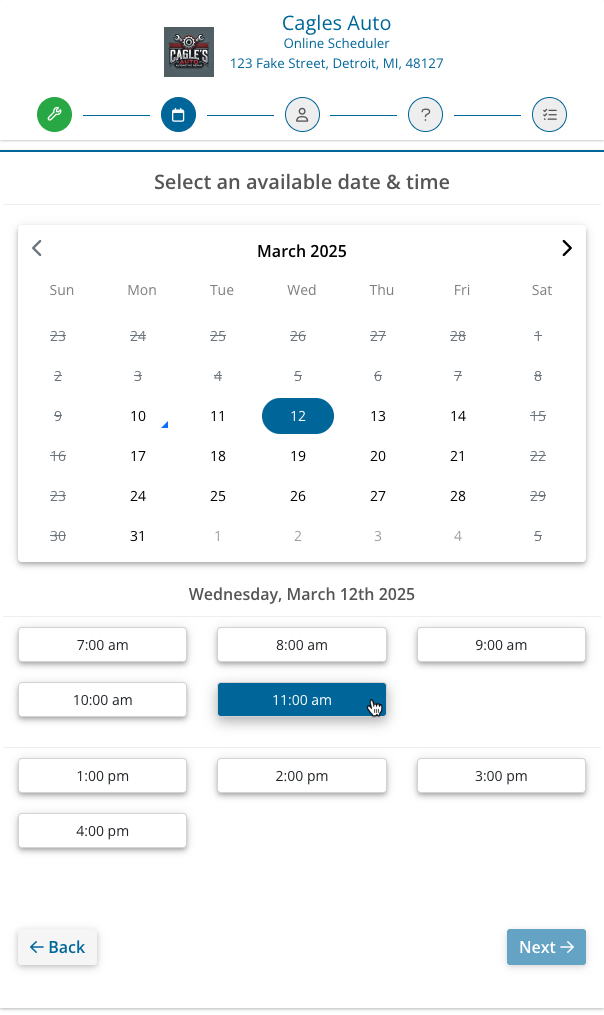Choose March 19 on the calendar
The height and width of the screenshot is (1015, 604).
tap(298, 456)
